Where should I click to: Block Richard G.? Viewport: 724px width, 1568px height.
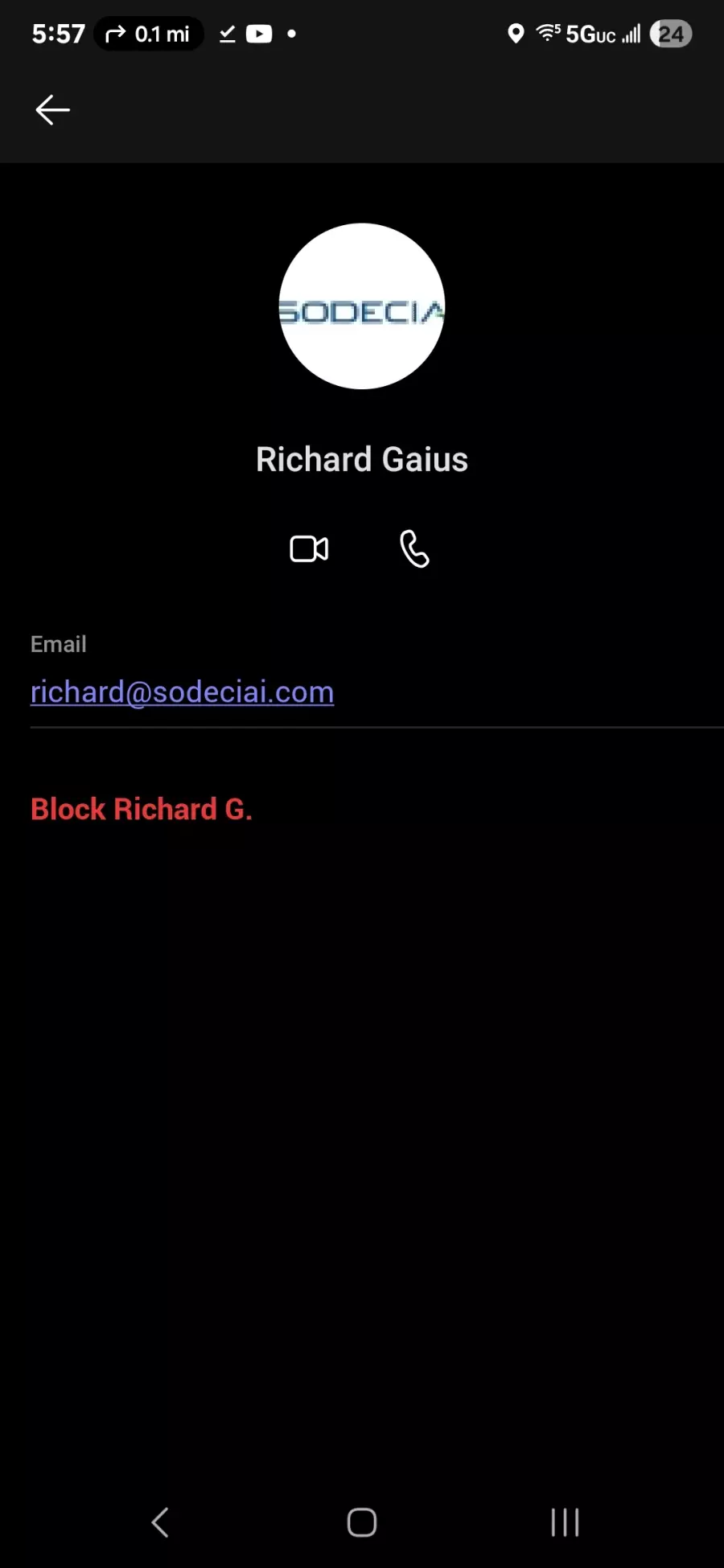tap(142, 809)
